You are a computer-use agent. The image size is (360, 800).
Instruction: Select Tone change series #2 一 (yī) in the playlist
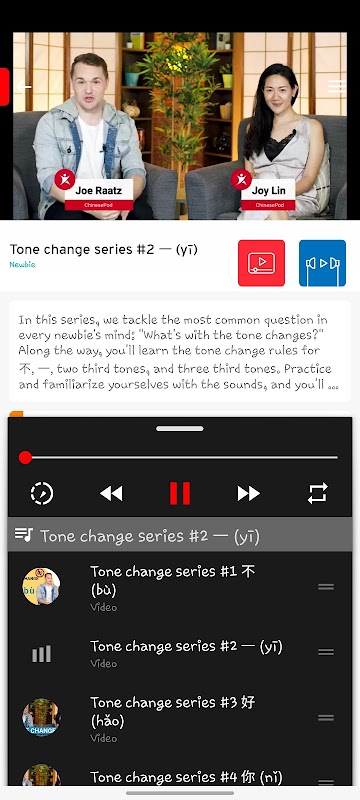coord(180,653)
